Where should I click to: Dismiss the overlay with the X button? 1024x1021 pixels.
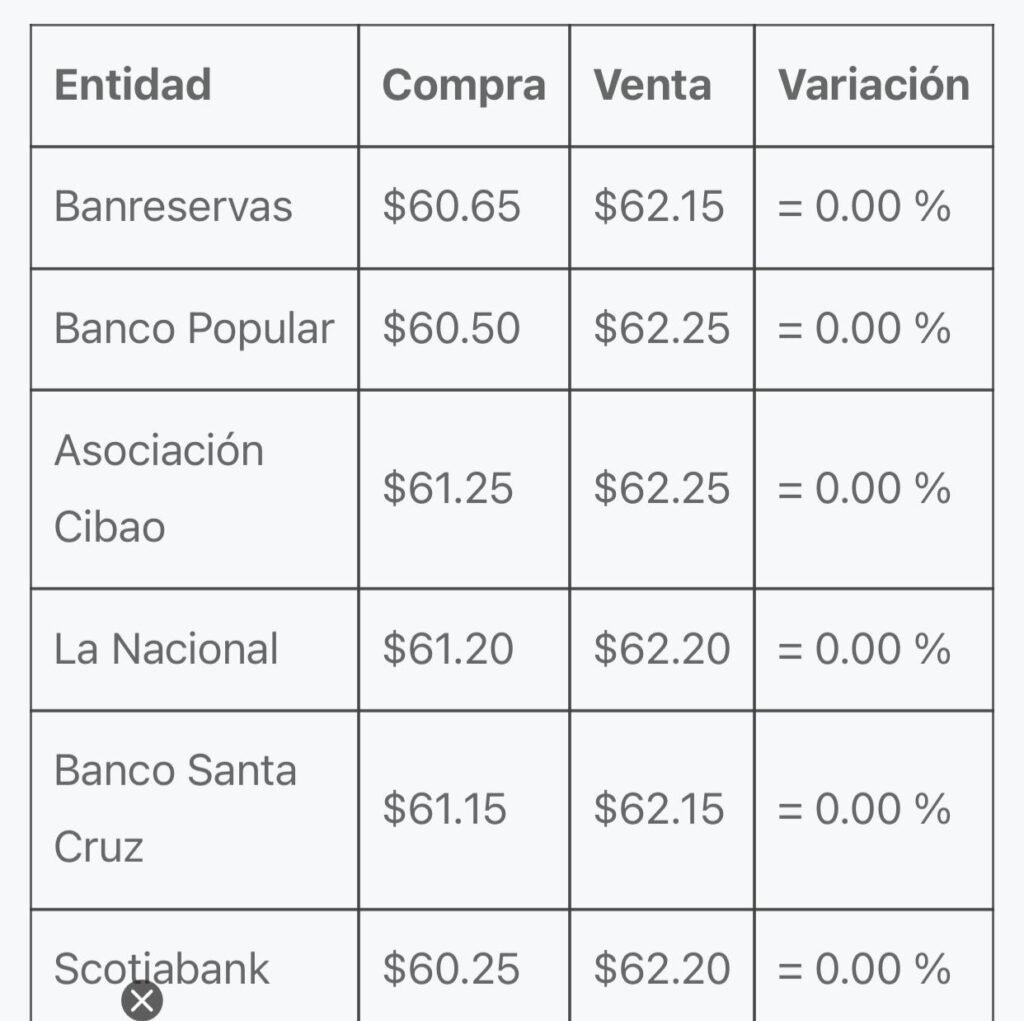[142, 1001]
